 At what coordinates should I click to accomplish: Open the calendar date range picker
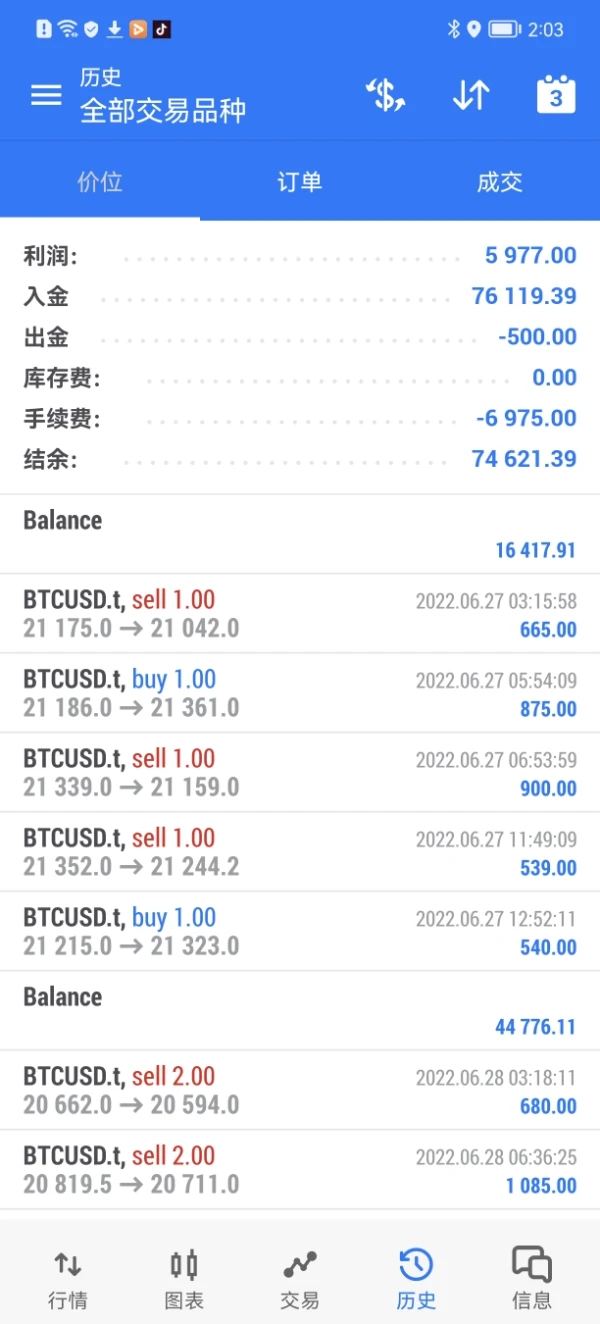[x=556, y=96]
